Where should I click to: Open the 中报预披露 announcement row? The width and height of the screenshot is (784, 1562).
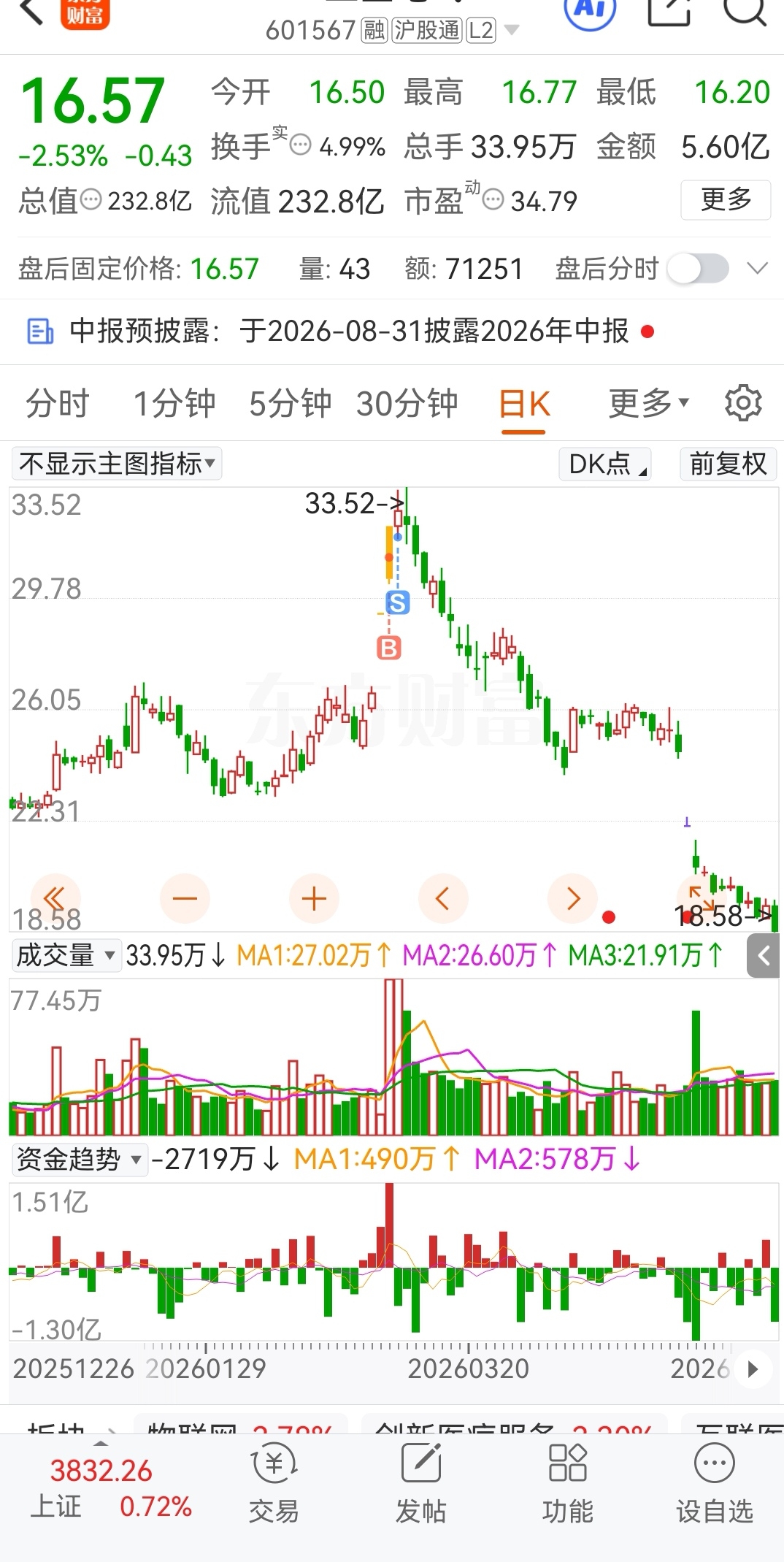click(392, 332)
